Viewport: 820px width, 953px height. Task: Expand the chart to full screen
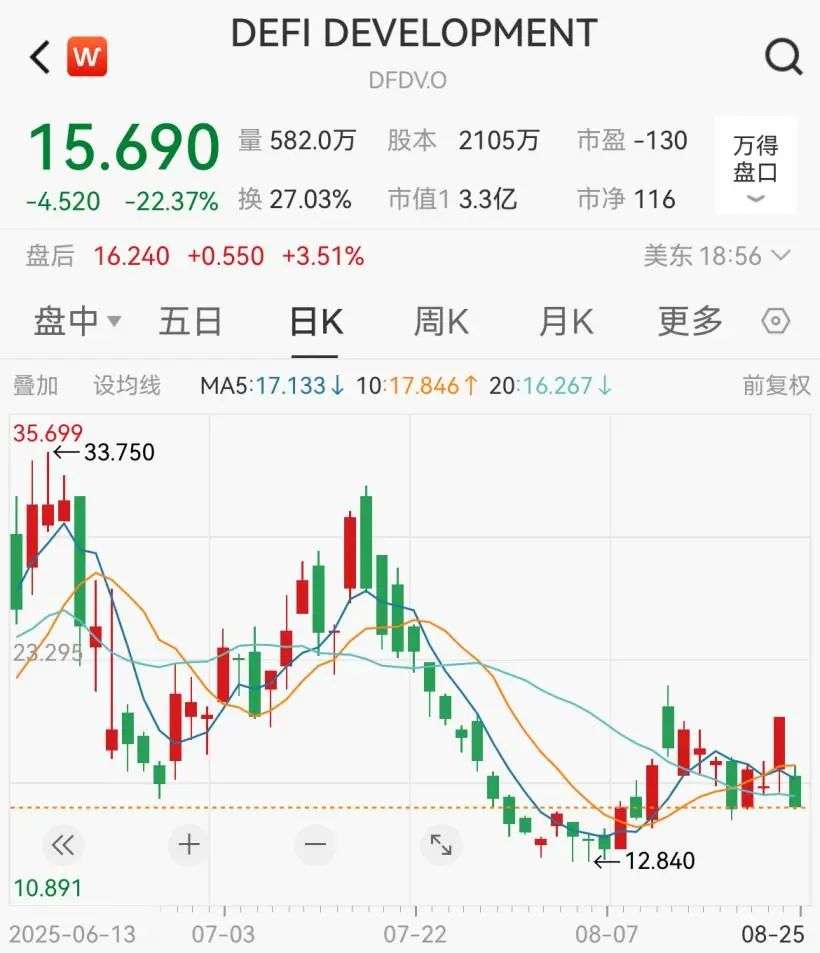441,845
